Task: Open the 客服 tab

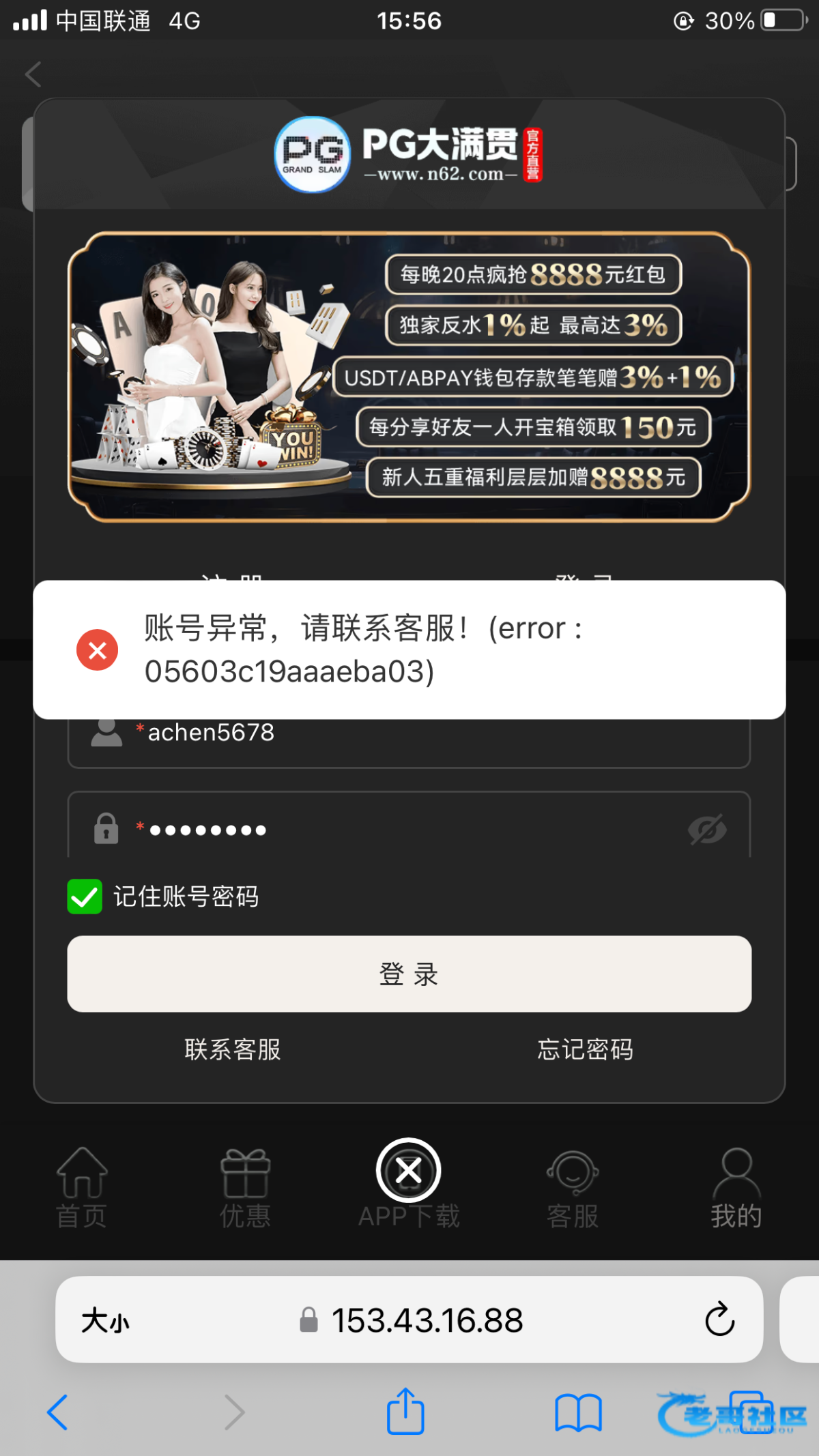Action: coord(573,1187)
